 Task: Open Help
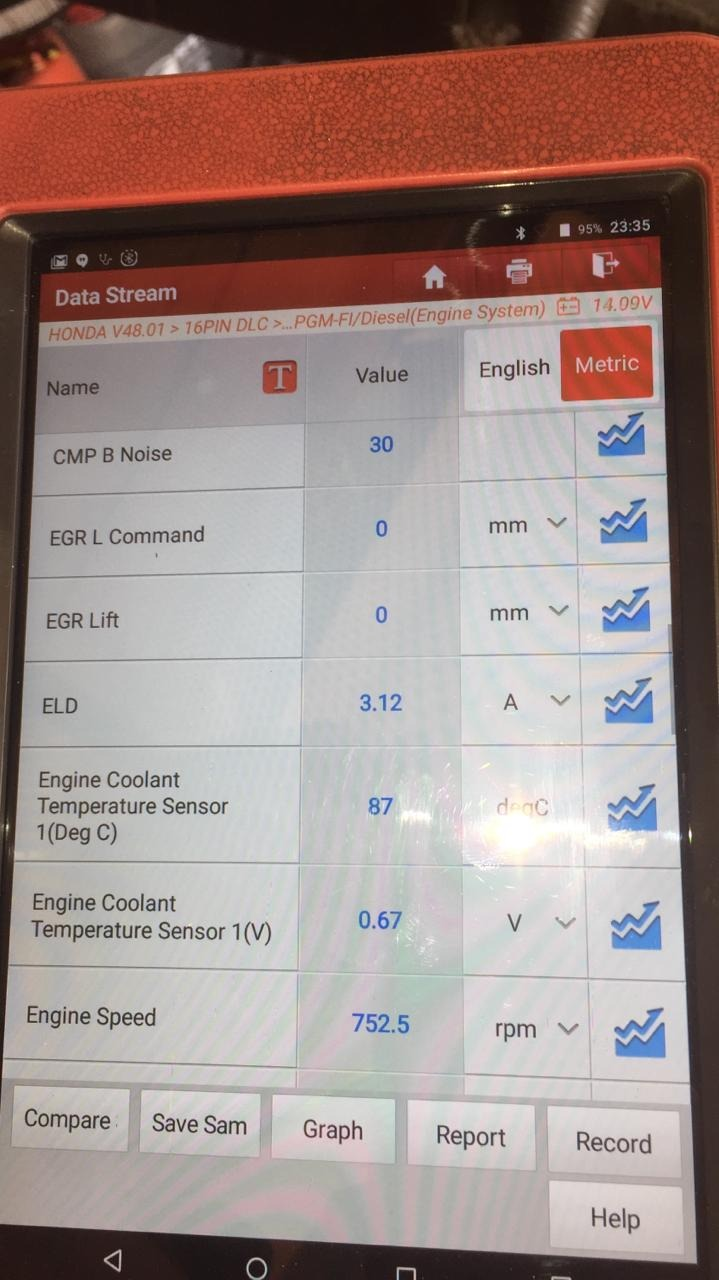tap(615, 1218)
